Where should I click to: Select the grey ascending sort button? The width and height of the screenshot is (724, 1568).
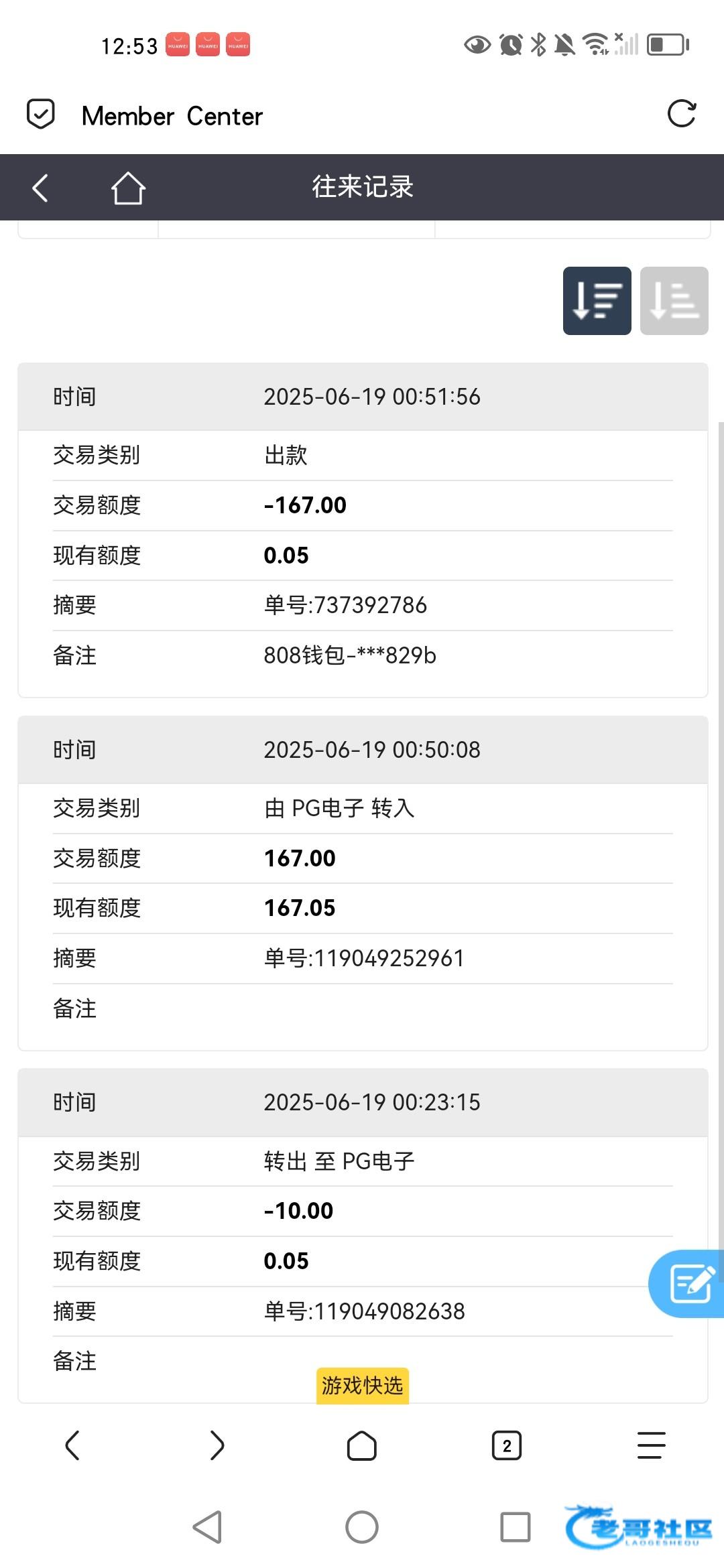point(674,301)
